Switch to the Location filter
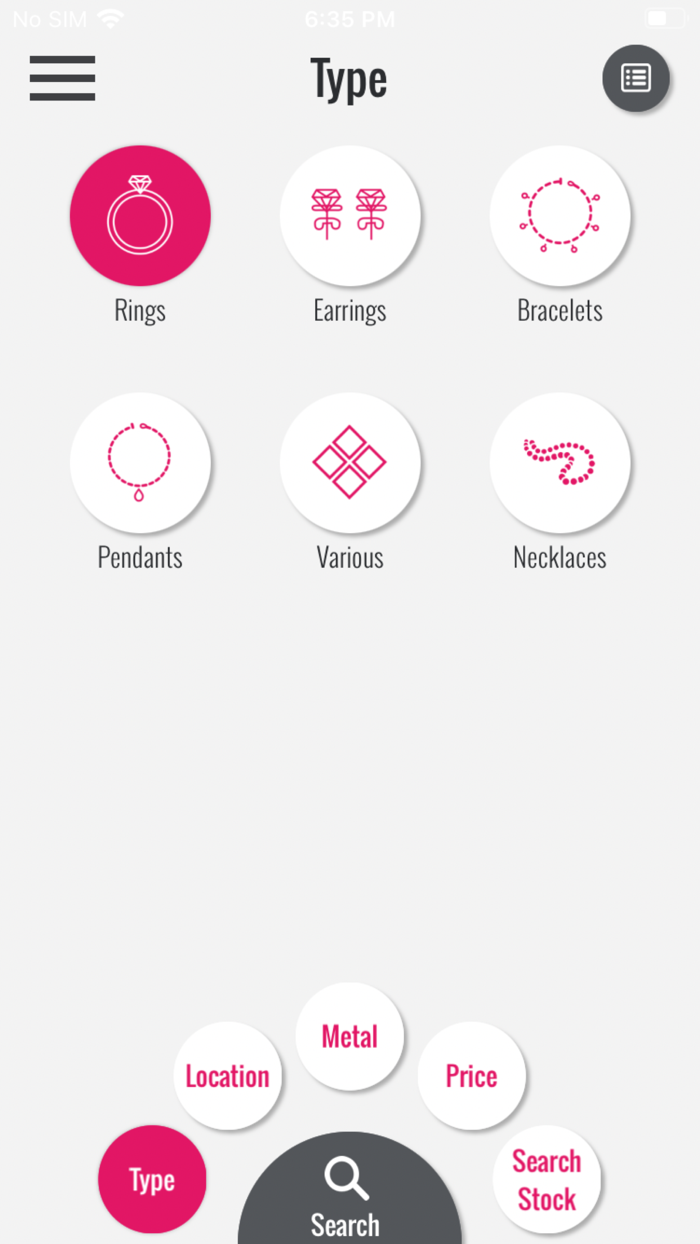The width and height of the screenshot is (700, 1244). [228, 1076]
